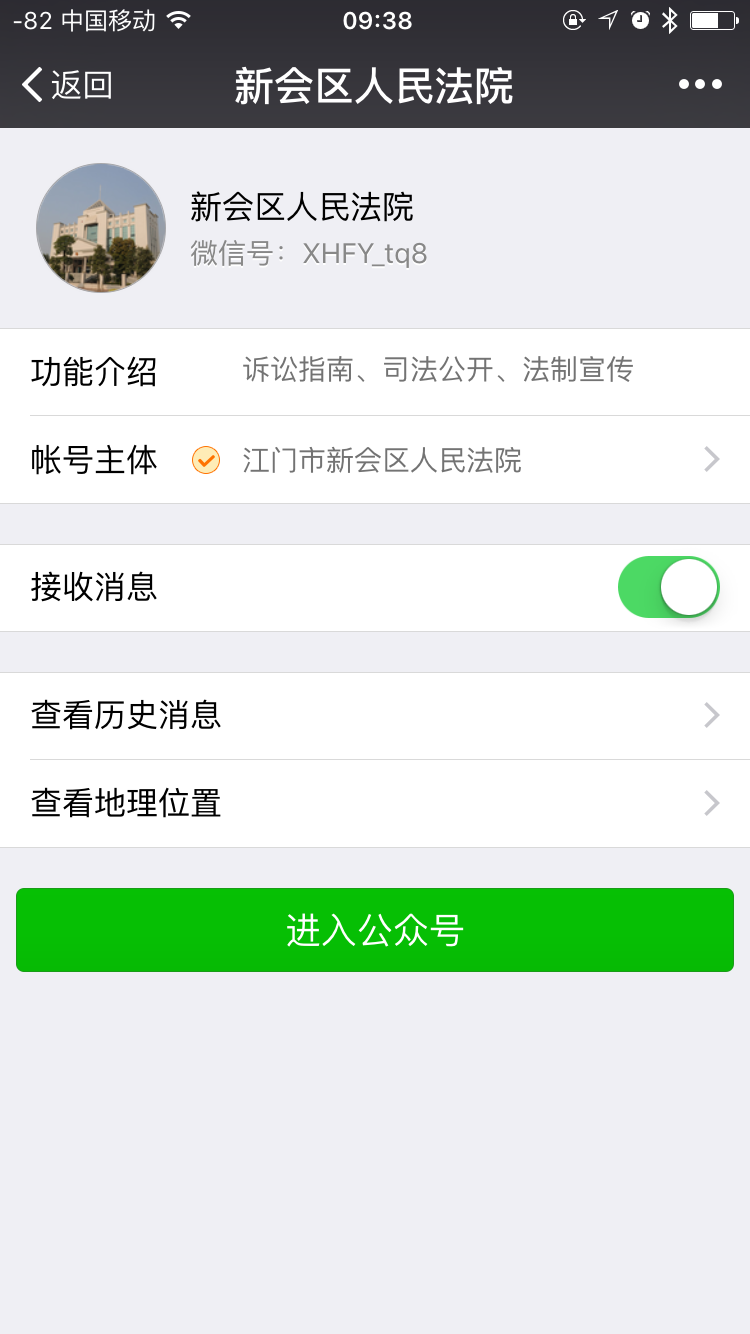Open the three-dot overflow menu
This screenshot has width=750, height=1334.
(x=700, y=85)
